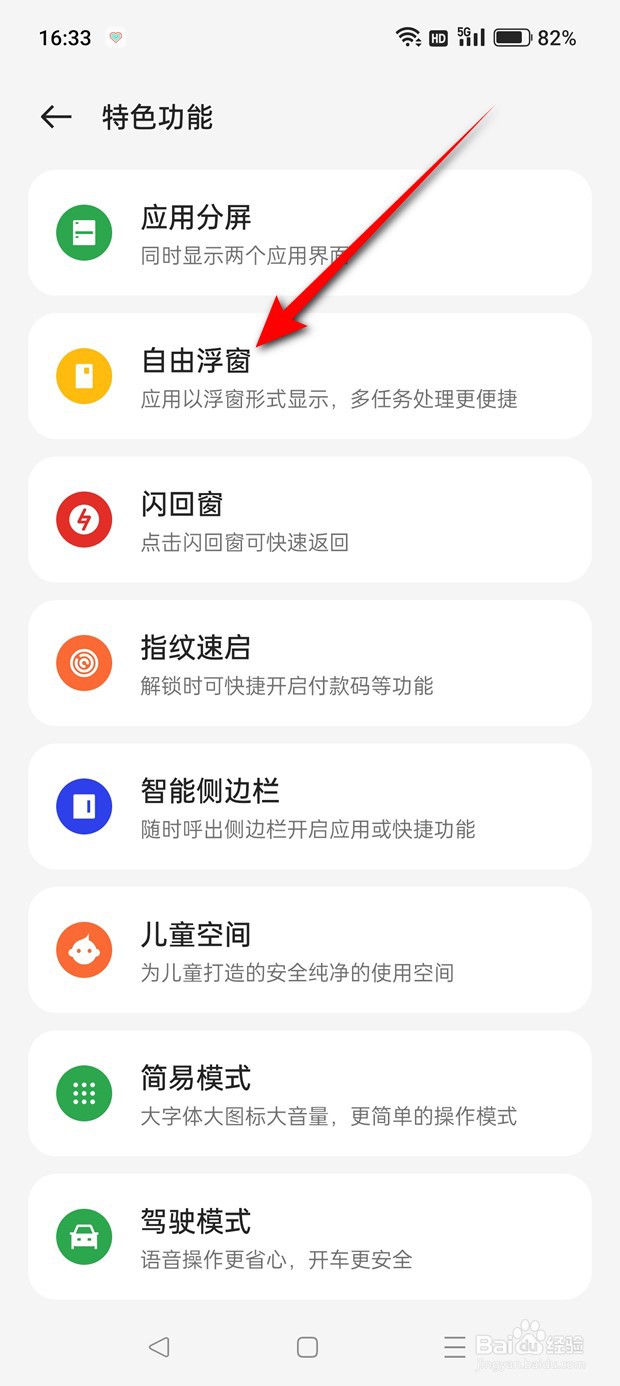Viewport: 620px width, 1386px height.
Task: Select 闪回窗 settings row
Action: (310, 519)
